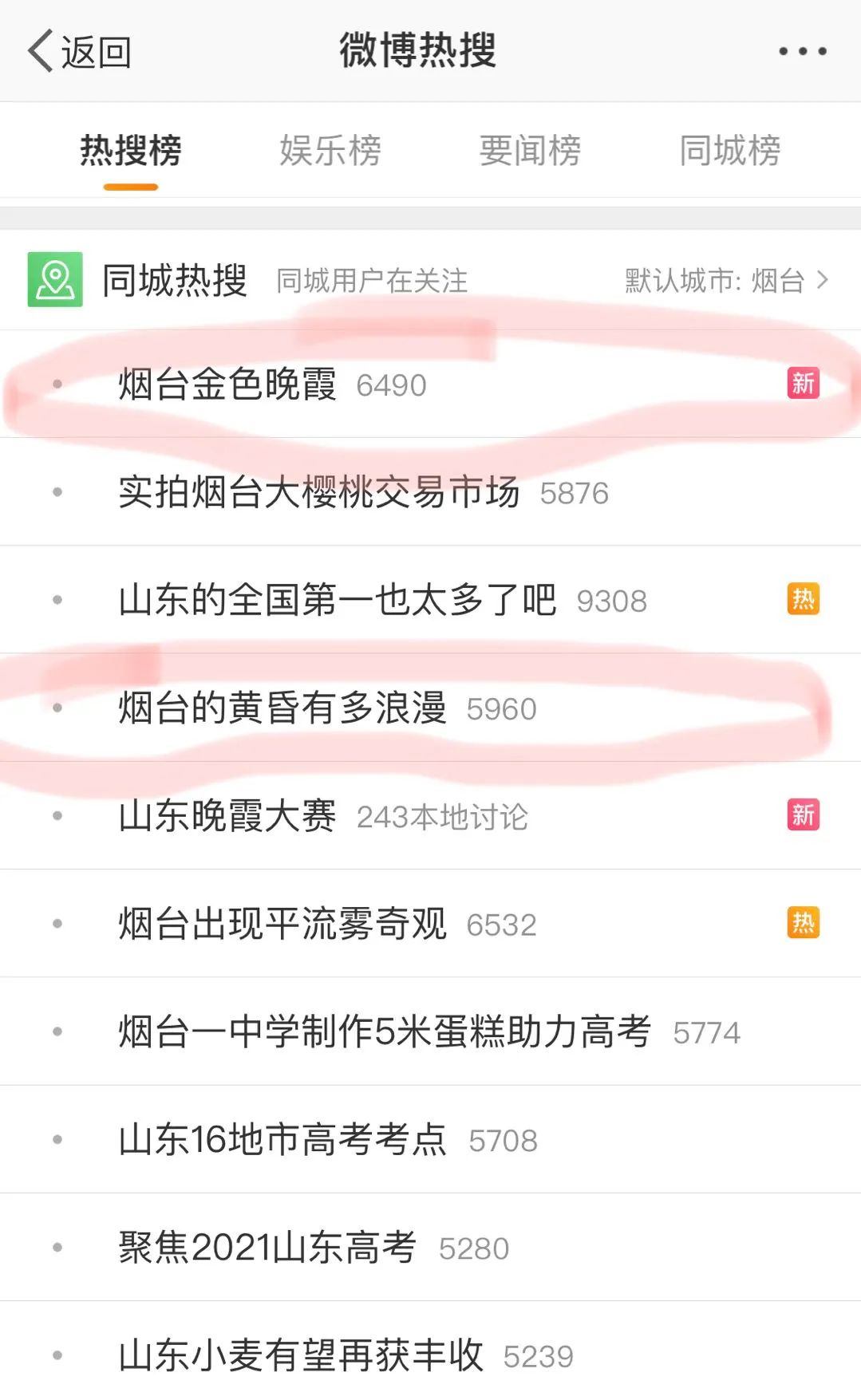Open 实拍烟台大樱桃交易市场

coord(319,492)
